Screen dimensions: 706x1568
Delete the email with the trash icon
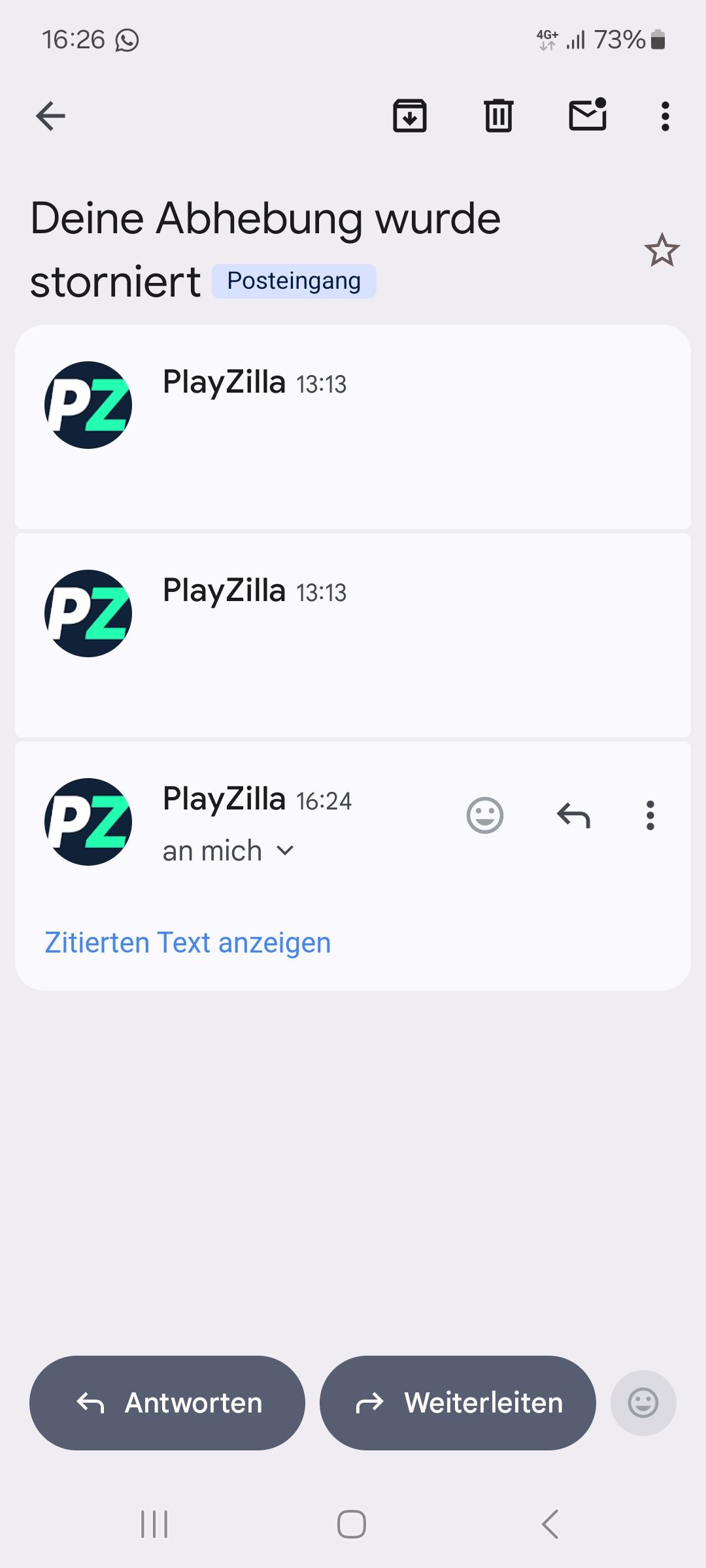pos(498,116)
